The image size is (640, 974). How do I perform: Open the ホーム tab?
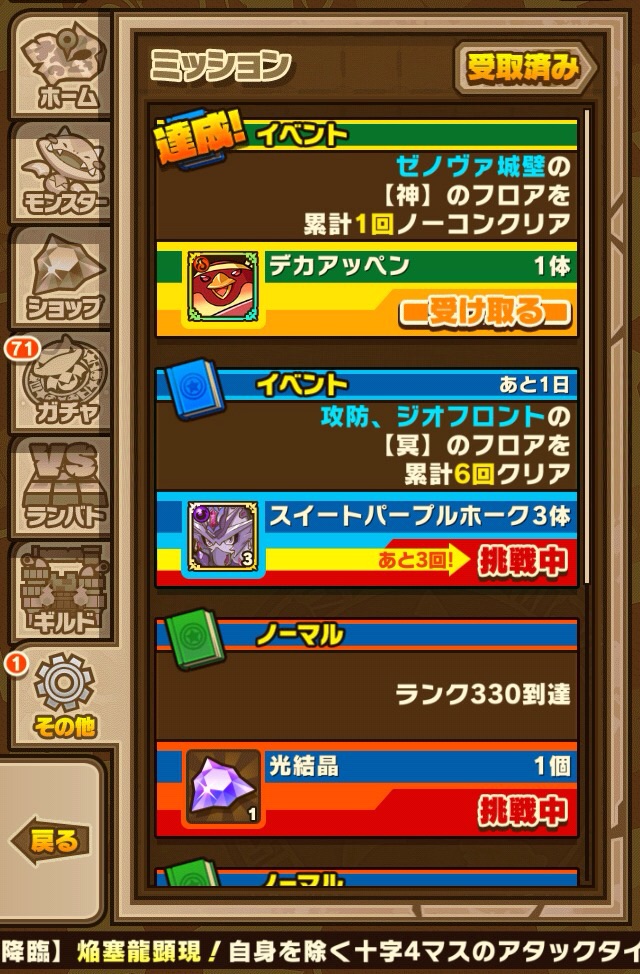63,68
